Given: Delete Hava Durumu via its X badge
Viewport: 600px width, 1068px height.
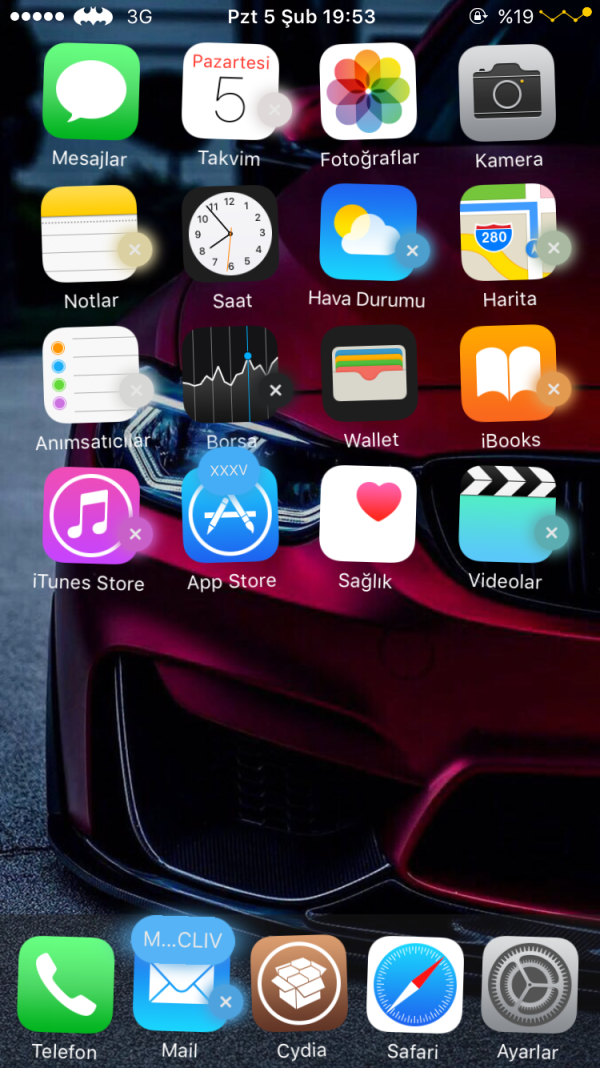Looking at the screenshot, I should (x=412, y=250).
